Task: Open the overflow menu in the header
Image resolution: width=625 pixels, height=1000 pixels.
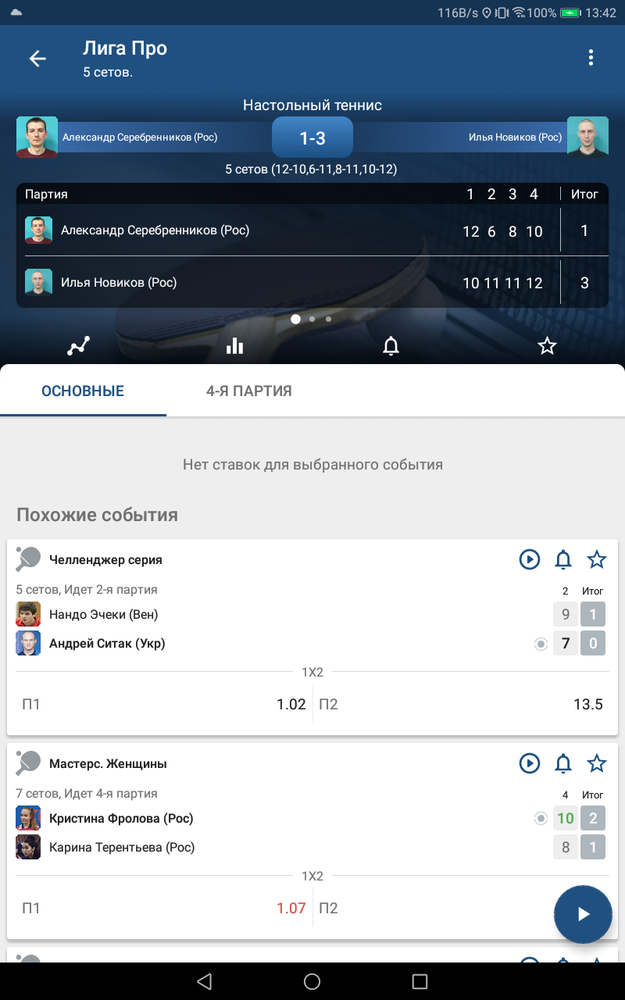Action: 591,57
